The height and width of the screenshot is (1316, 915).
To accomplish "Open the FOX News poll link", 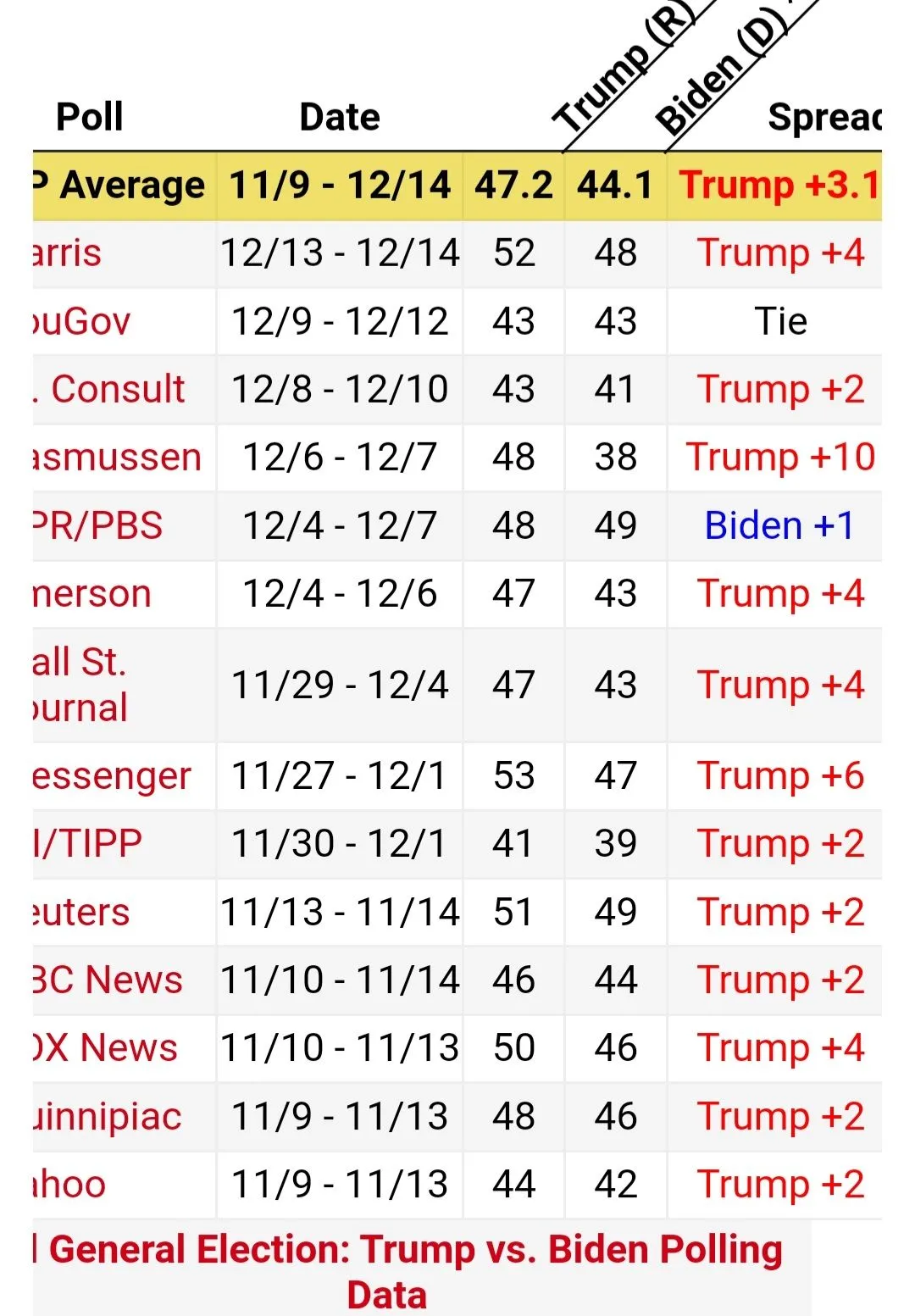I will (105, 1048).
